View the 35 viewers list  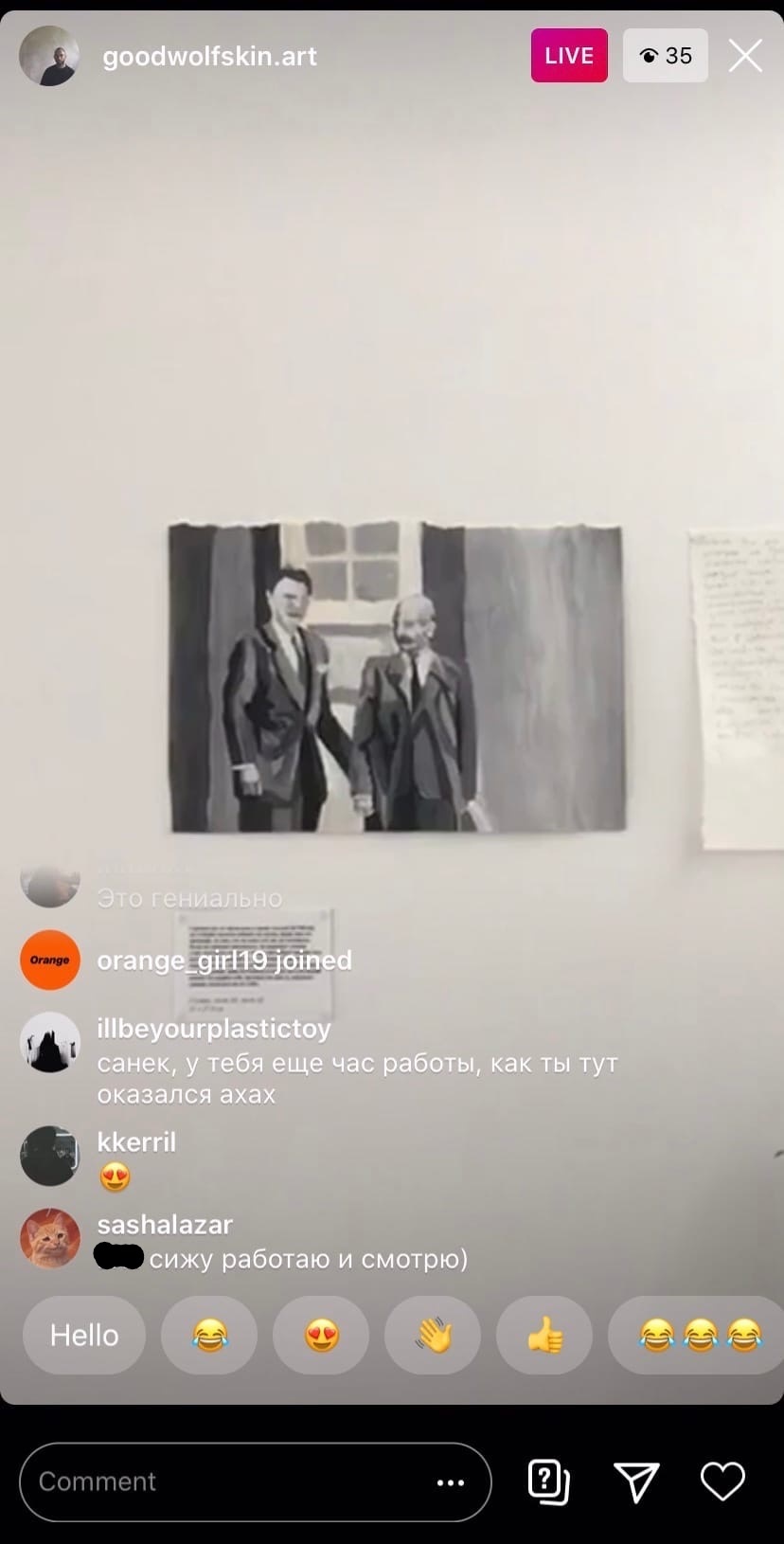click(666, 56)
